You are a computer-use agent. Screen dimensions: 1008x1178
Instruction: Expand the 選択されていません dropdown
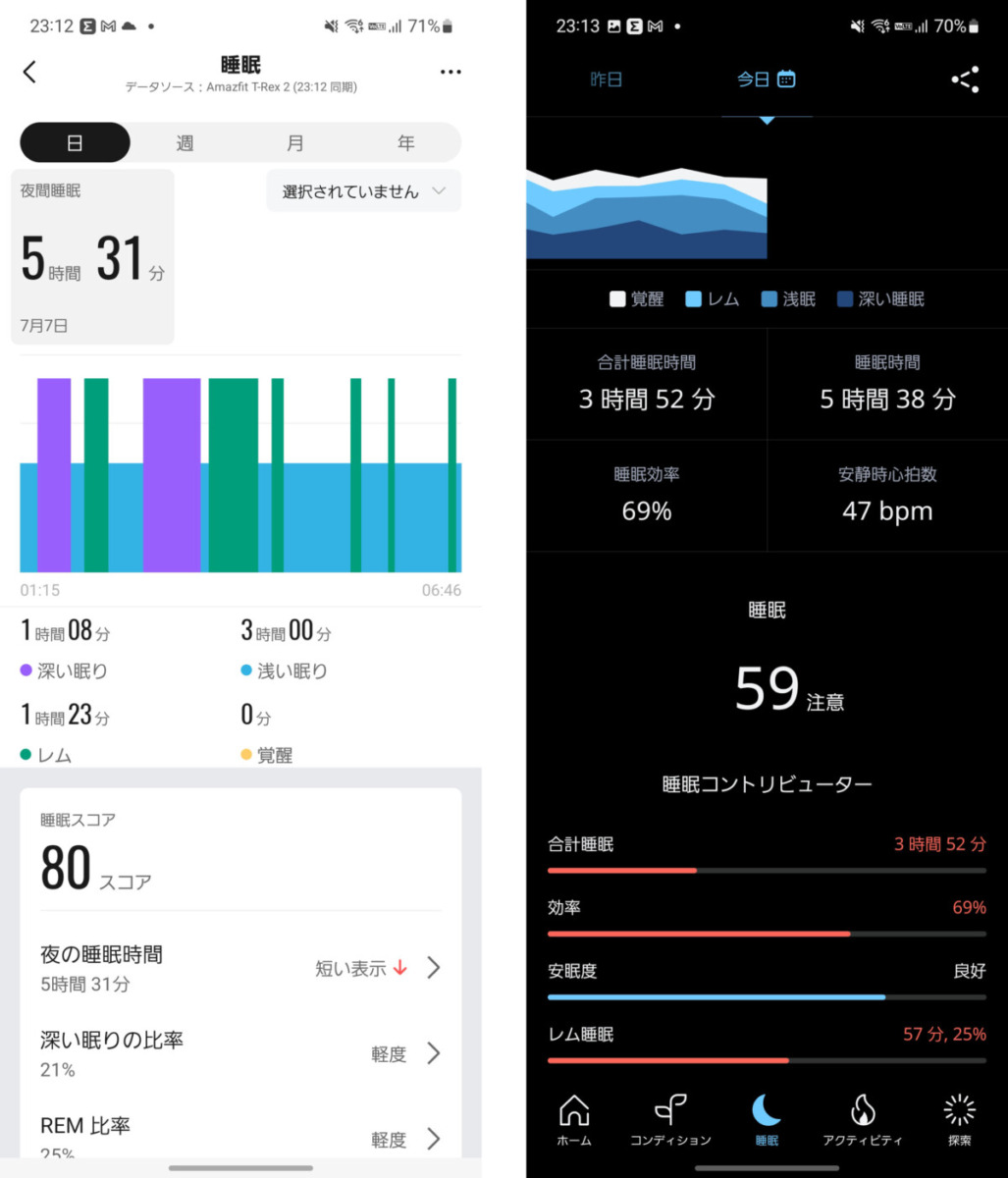tap(364, 191)
